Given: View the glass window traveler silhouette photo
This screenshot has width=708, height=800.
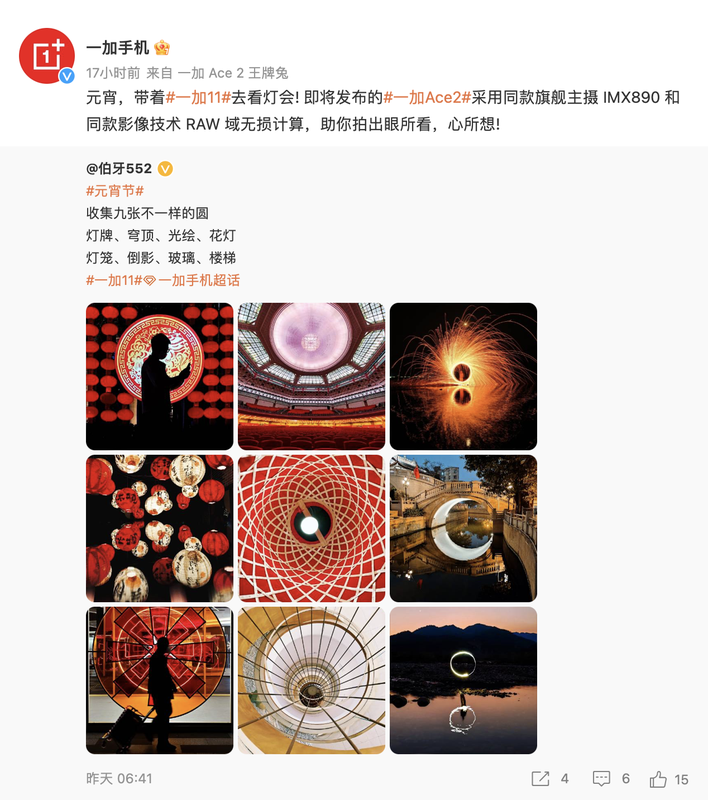Looking at the screenshot, I should pyautogui.click(x=160, y=680).
